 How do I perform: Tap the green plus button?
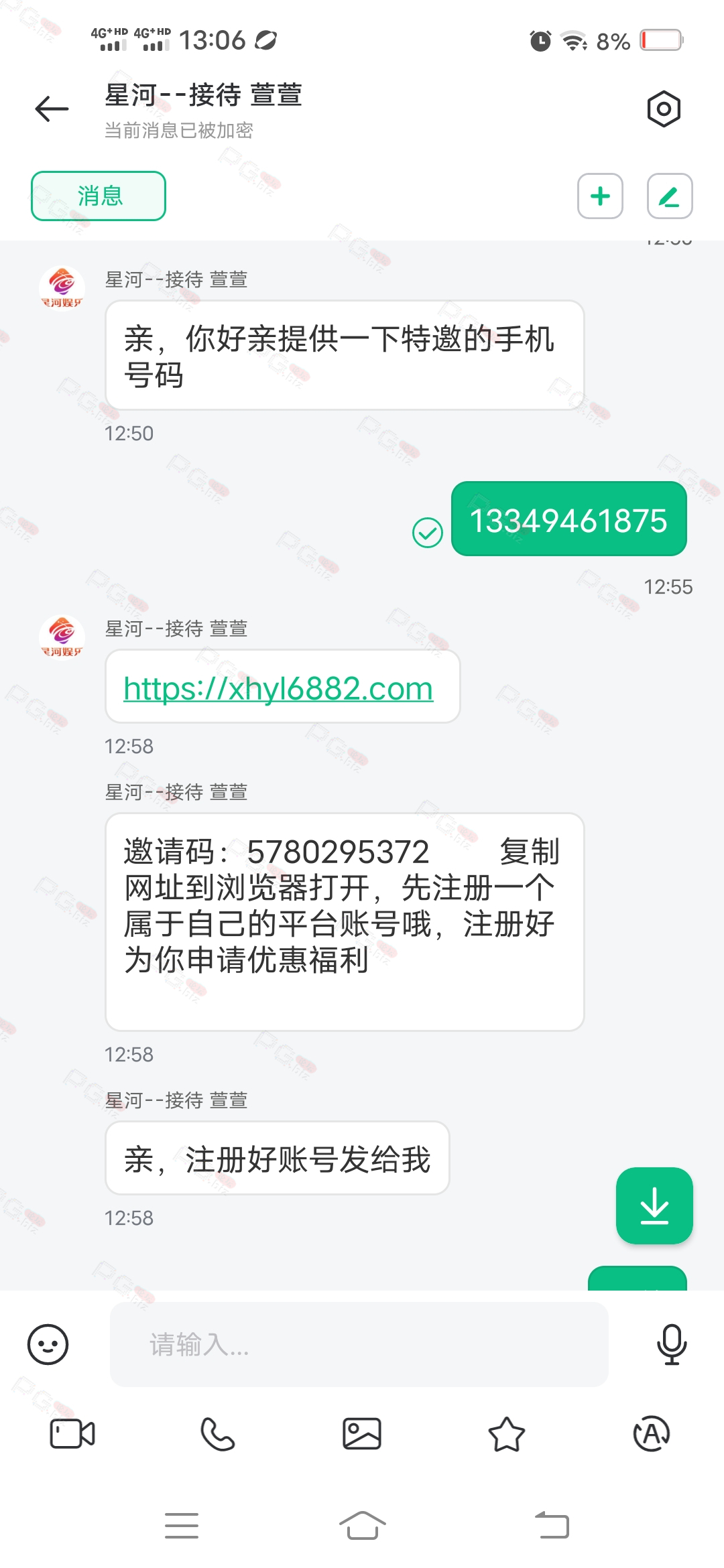click(x=600, y=196)
